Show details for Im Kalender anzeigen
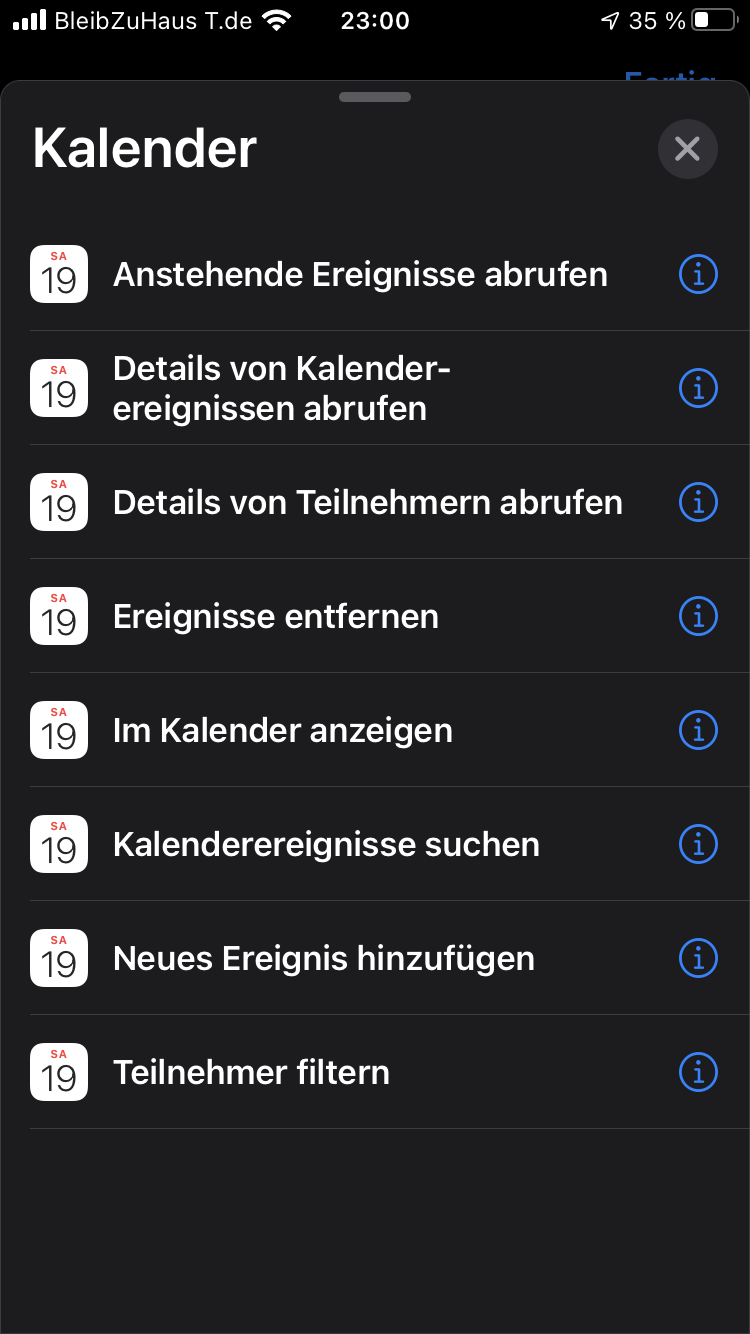Screen dimensions: 750x1334 click(x=698, y=730)
